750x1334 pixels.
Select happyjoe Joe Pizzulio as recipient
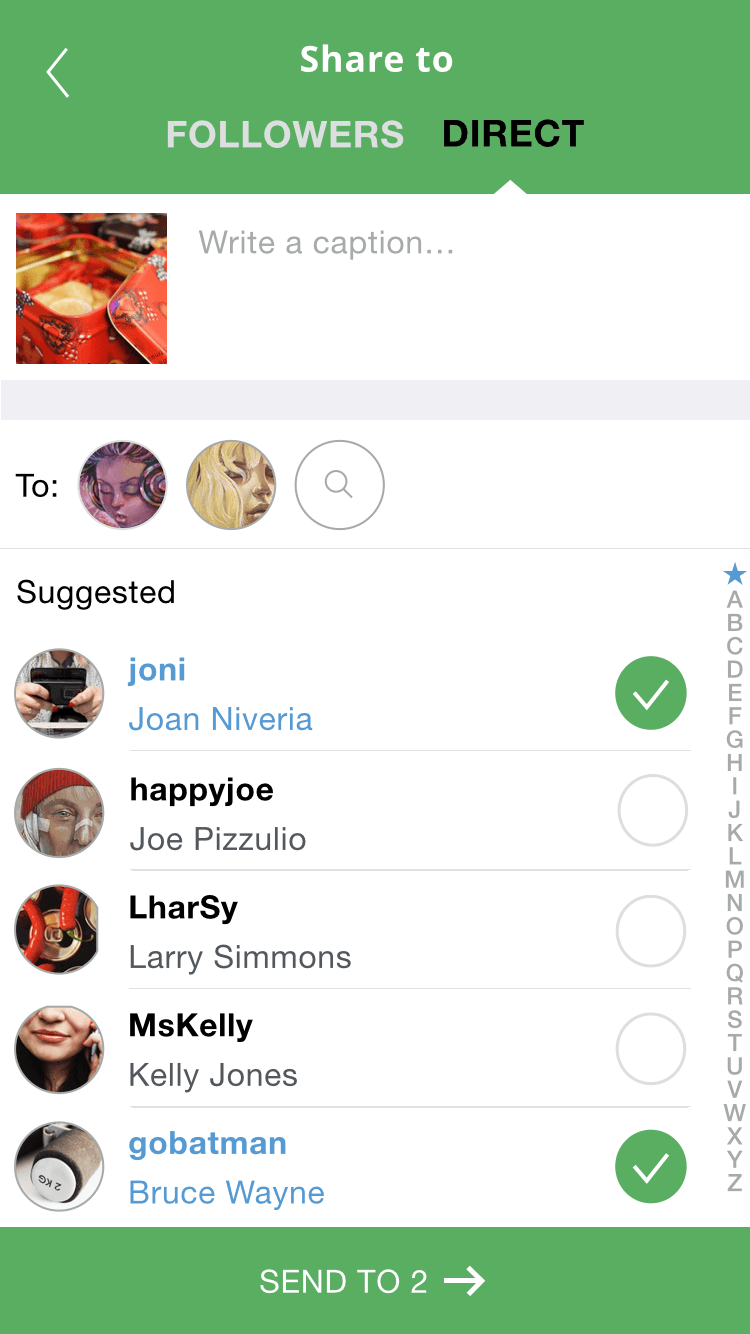click(x=652, y=811)
